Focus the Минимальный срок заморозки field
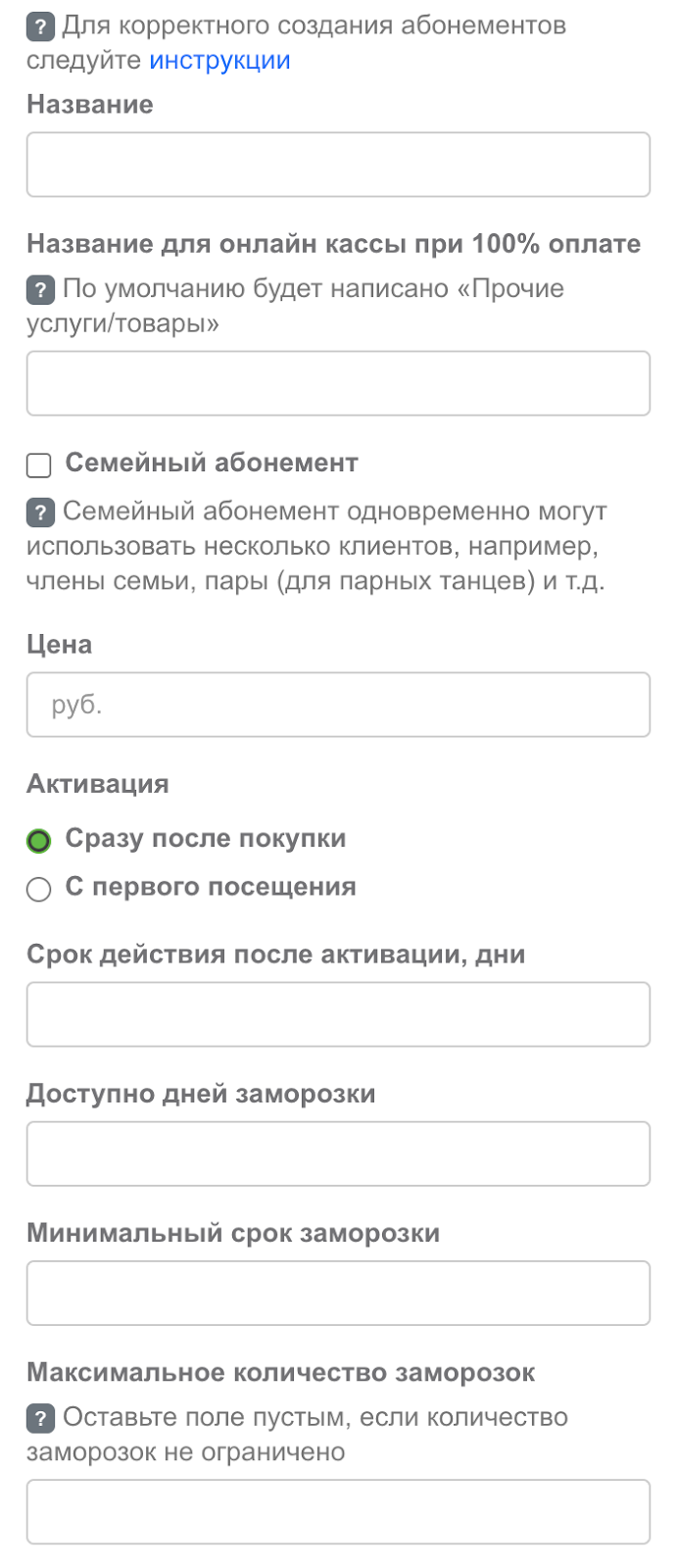677x1568 pixels. (x=338, y=1293)
